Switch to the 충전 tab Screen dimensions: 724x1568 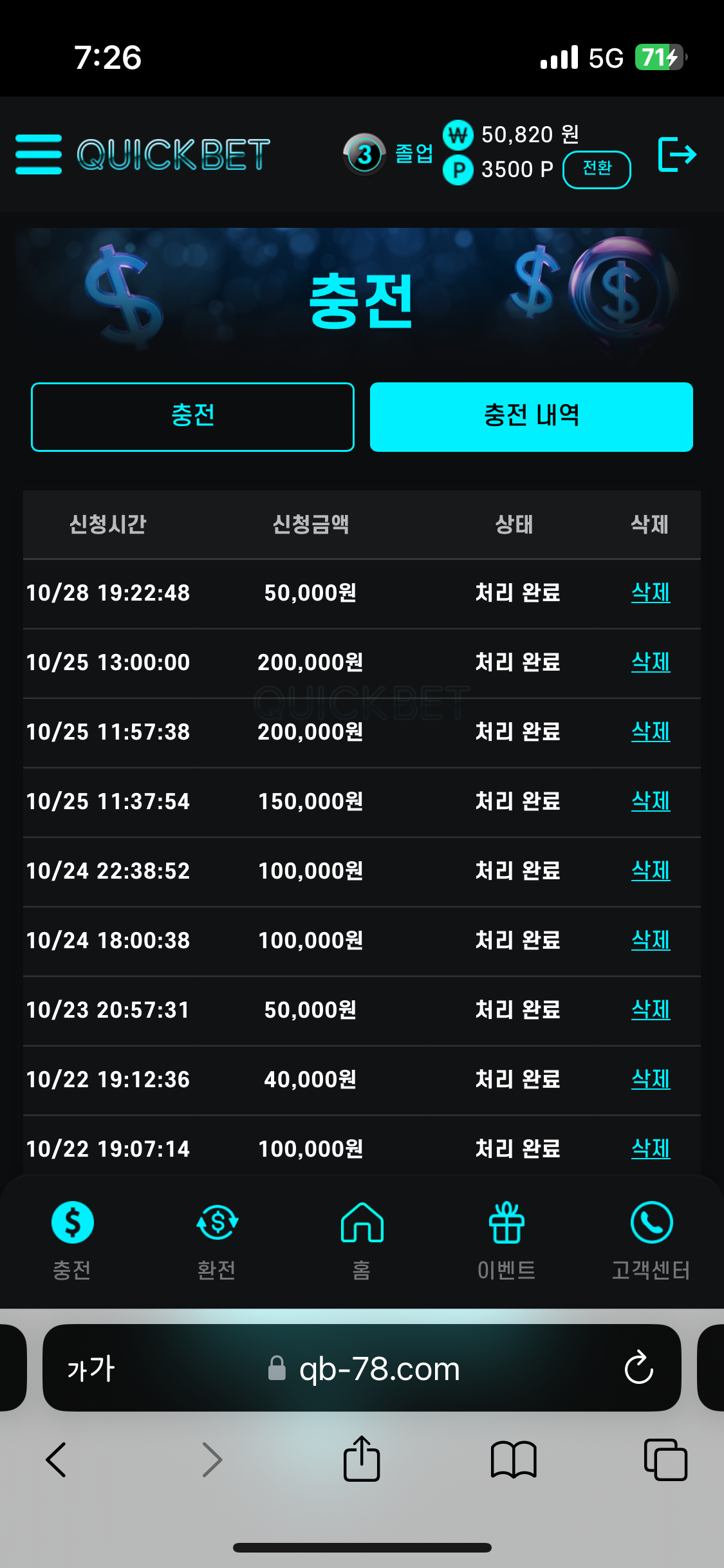[192, 416]
